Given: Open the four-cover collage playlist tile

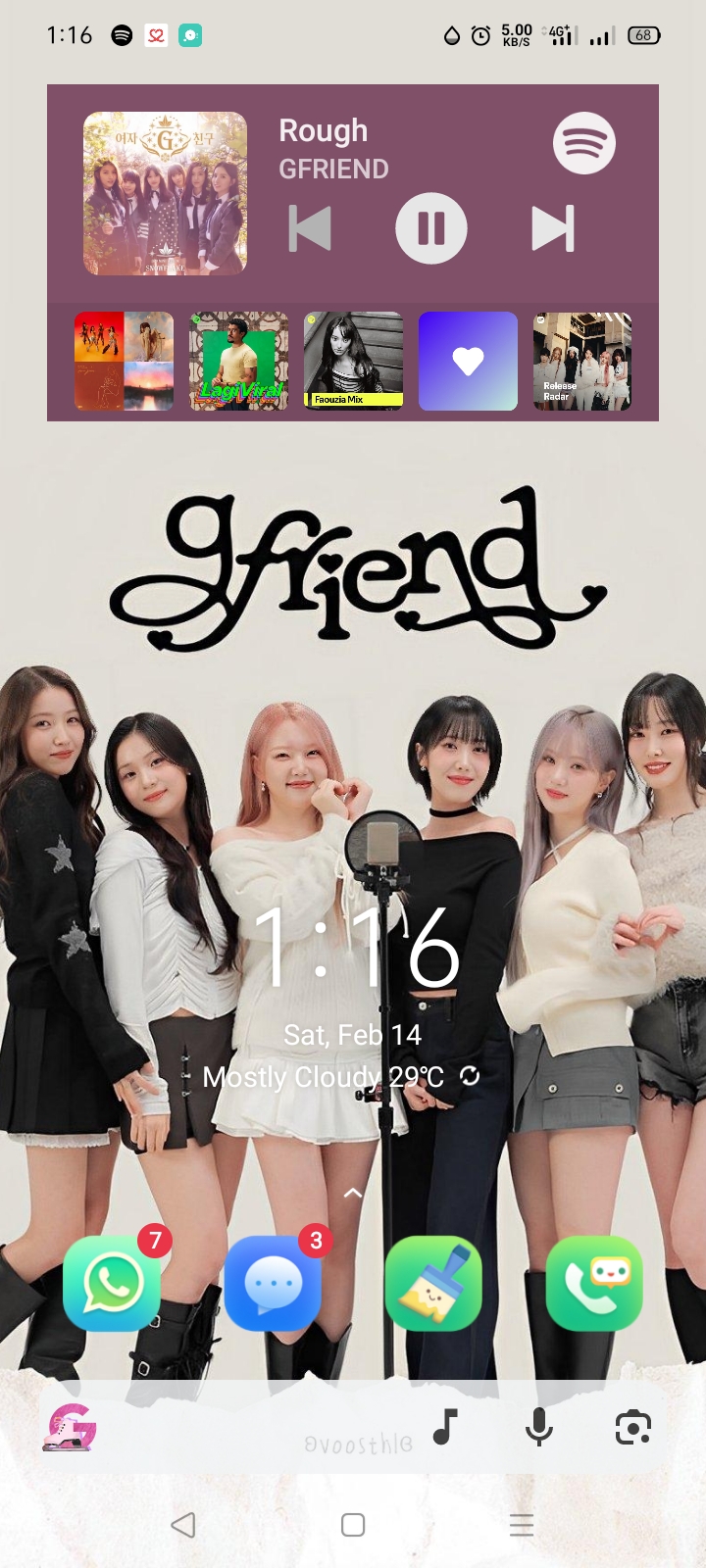Looking at the screenshot, I should click(x=124, y=361).
